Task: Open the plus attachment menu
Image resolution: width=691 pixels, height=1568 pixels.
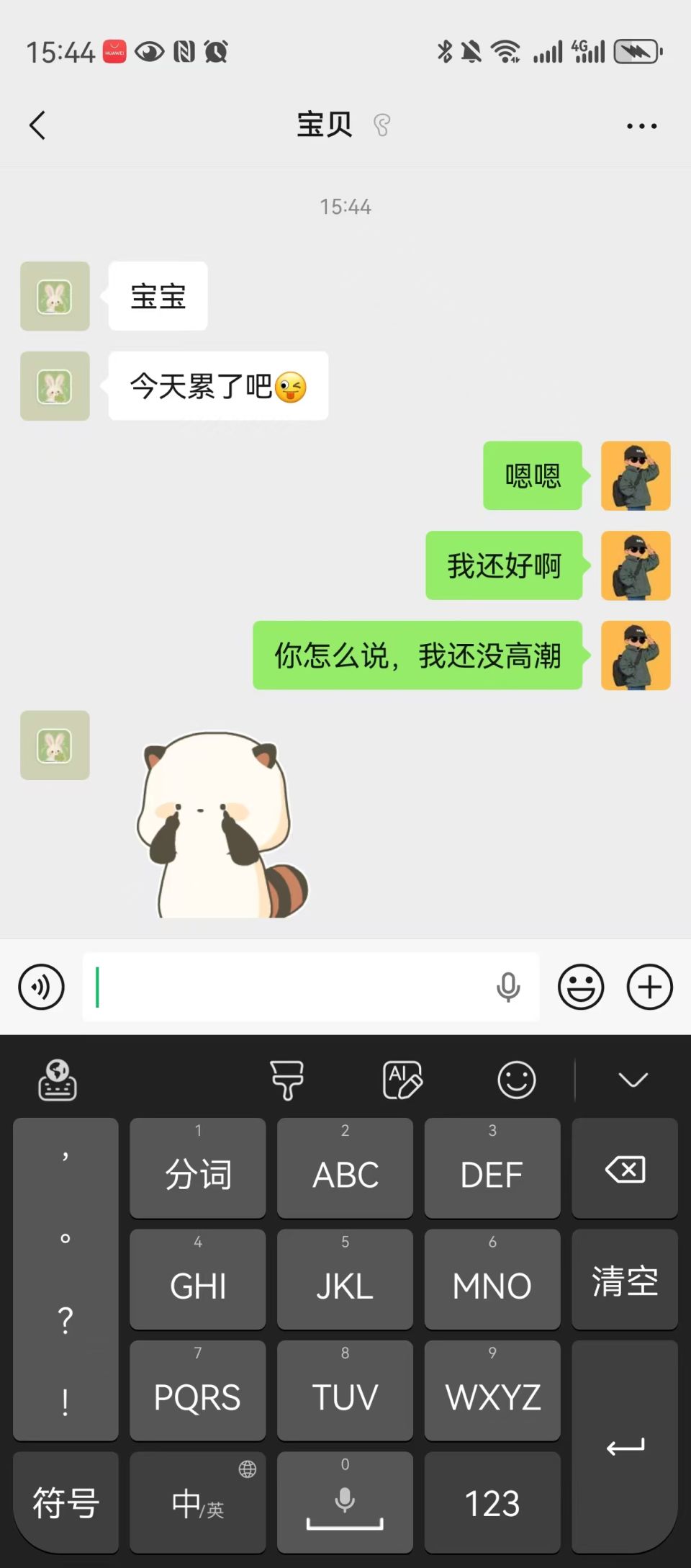Action: click(x=649, y=987)
